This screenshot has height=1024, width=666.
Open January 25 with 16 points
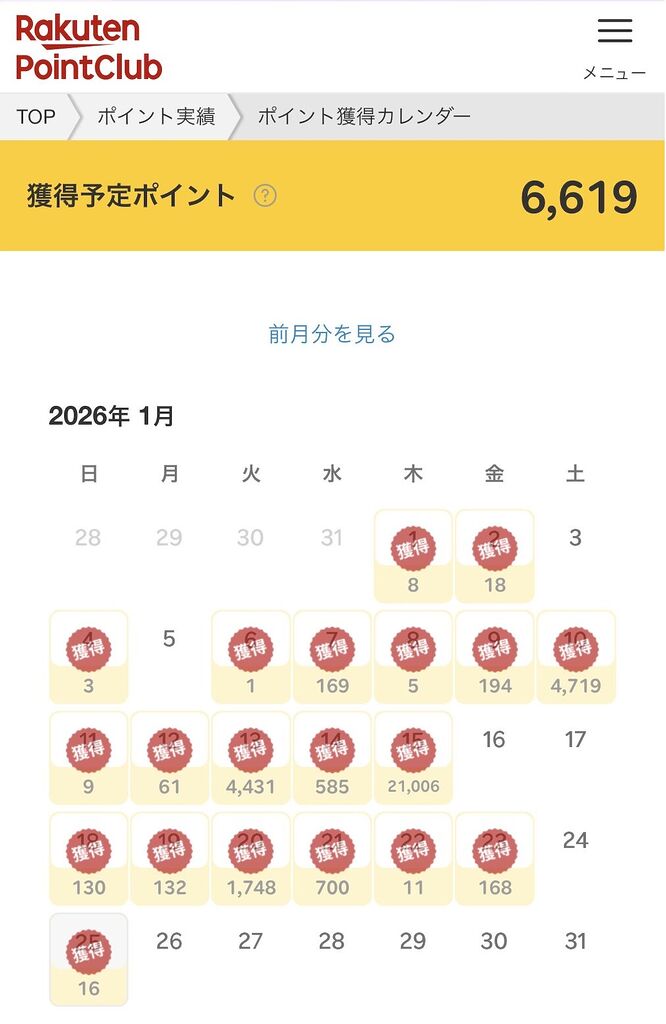[88, 959]
